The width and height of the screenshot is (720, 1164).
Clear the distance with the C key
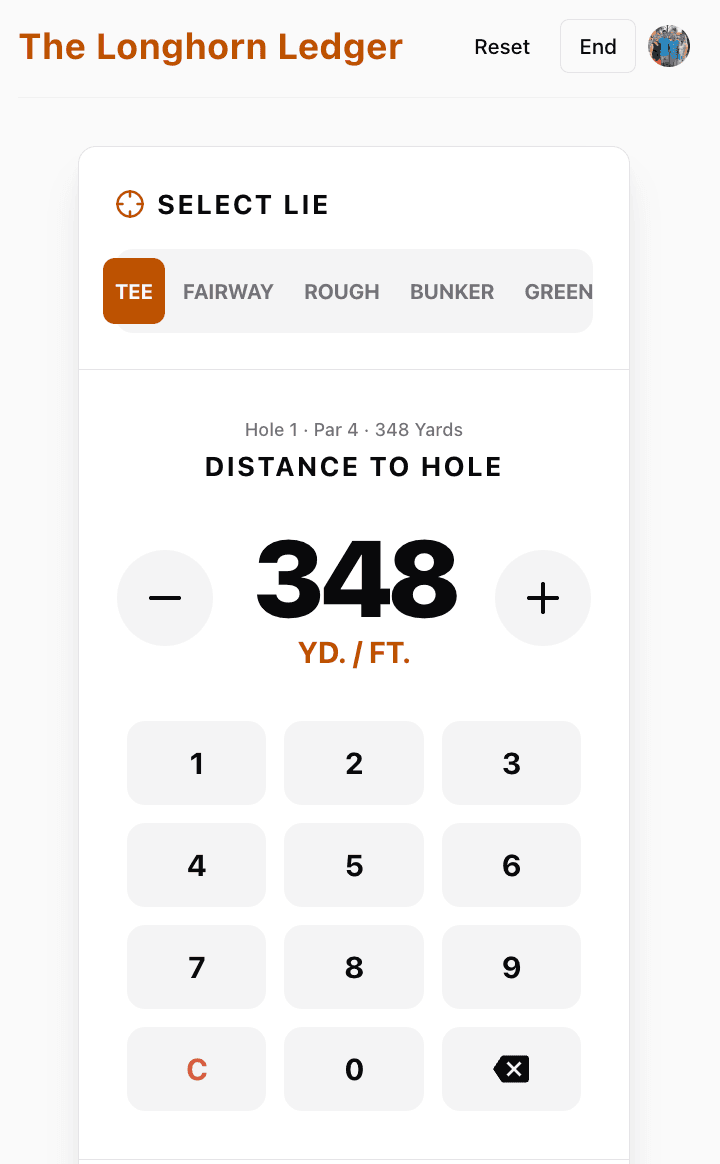coord(197,1070)
